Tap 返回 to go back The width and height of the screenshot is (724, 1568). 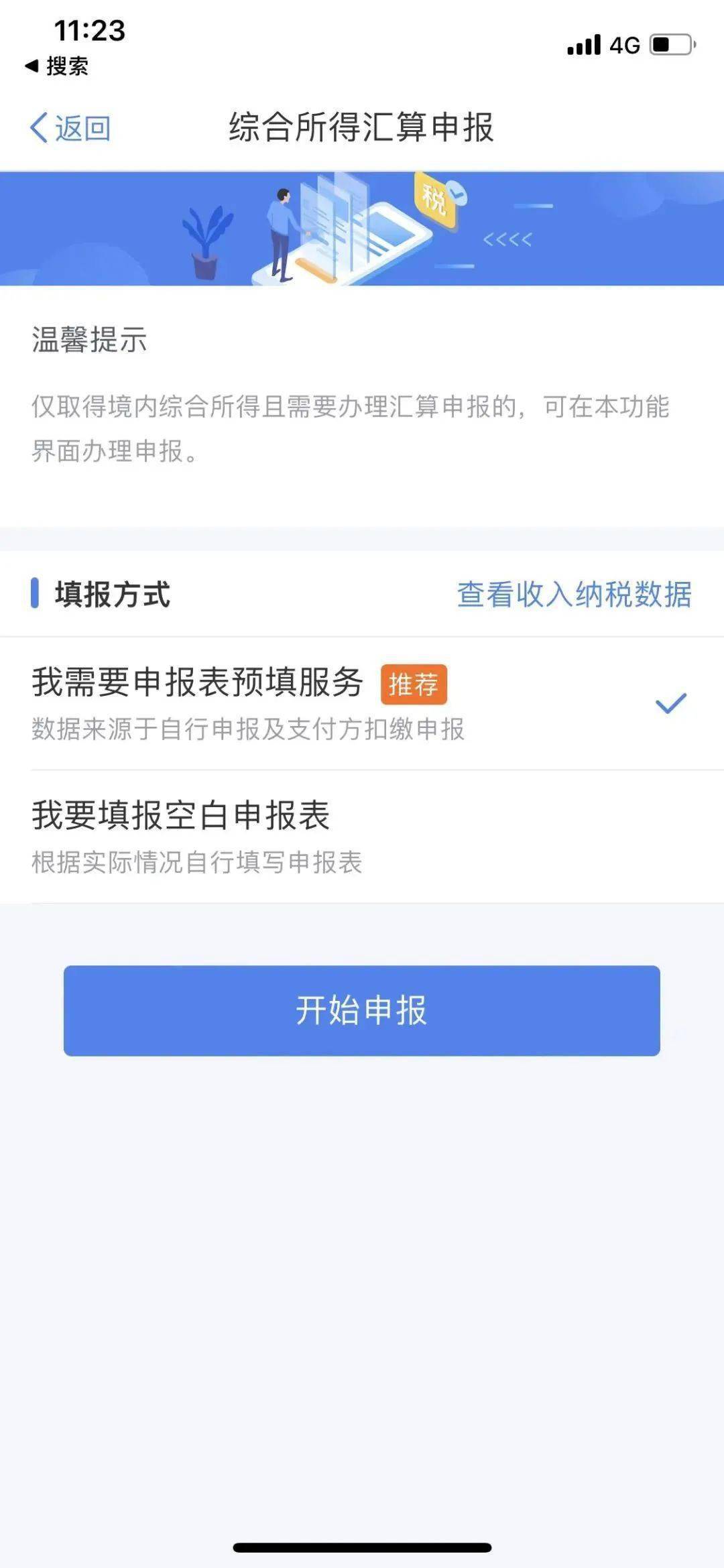pyautogui.click(x=70, y=127)
